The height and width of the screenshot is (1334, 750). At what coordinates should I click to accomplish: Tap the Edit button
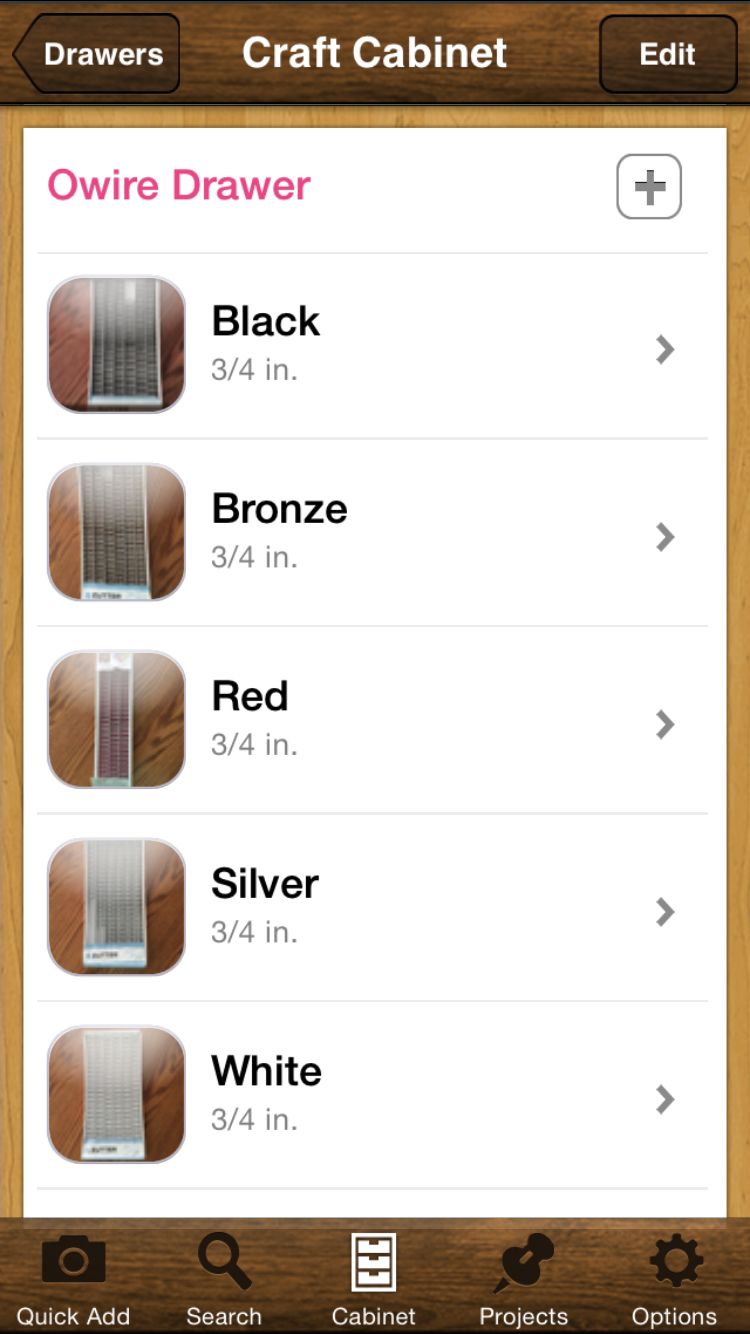click(x=667, y=54)
